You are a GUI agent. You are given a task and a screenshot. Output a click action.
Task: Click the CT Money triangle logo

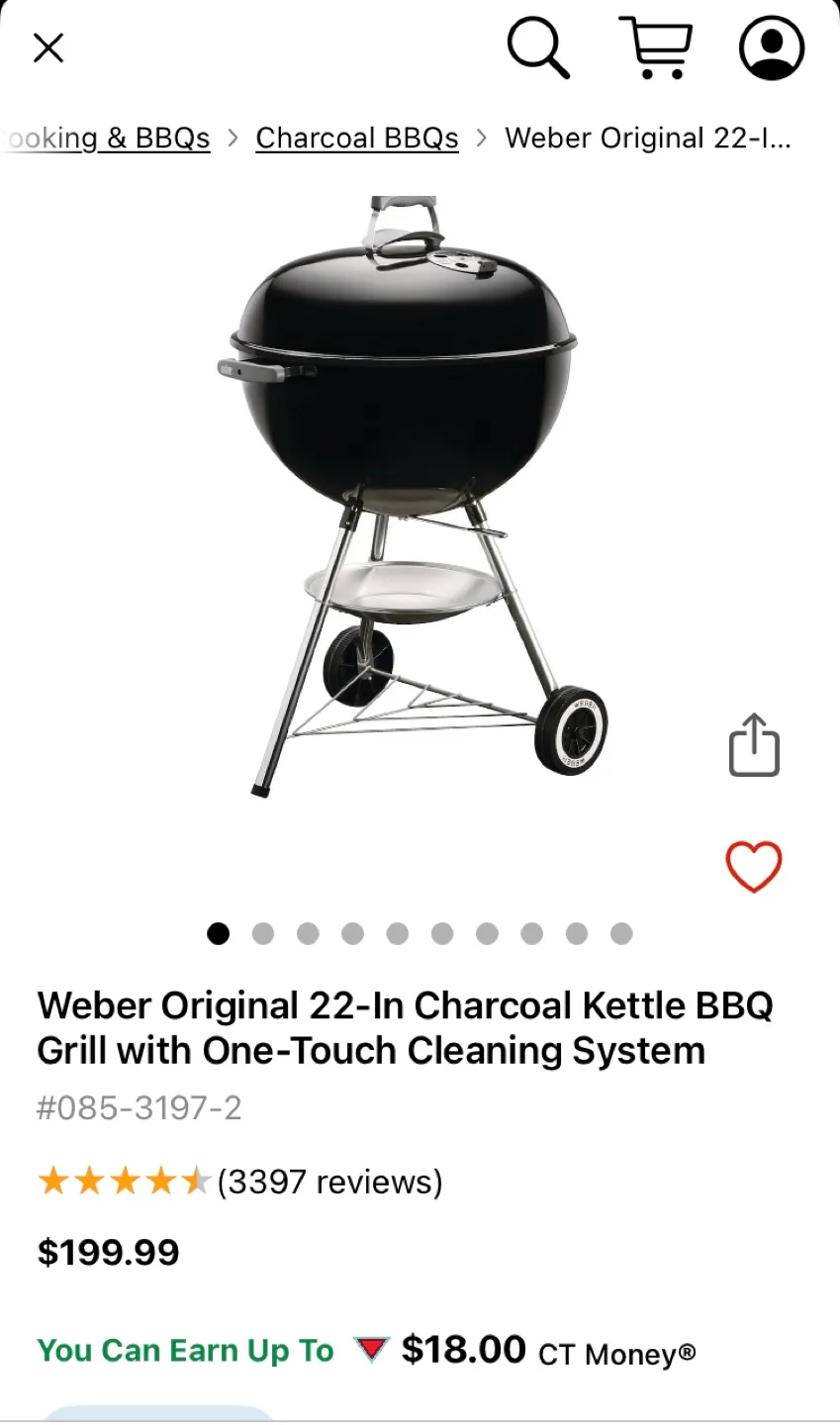coord(371,1349)
